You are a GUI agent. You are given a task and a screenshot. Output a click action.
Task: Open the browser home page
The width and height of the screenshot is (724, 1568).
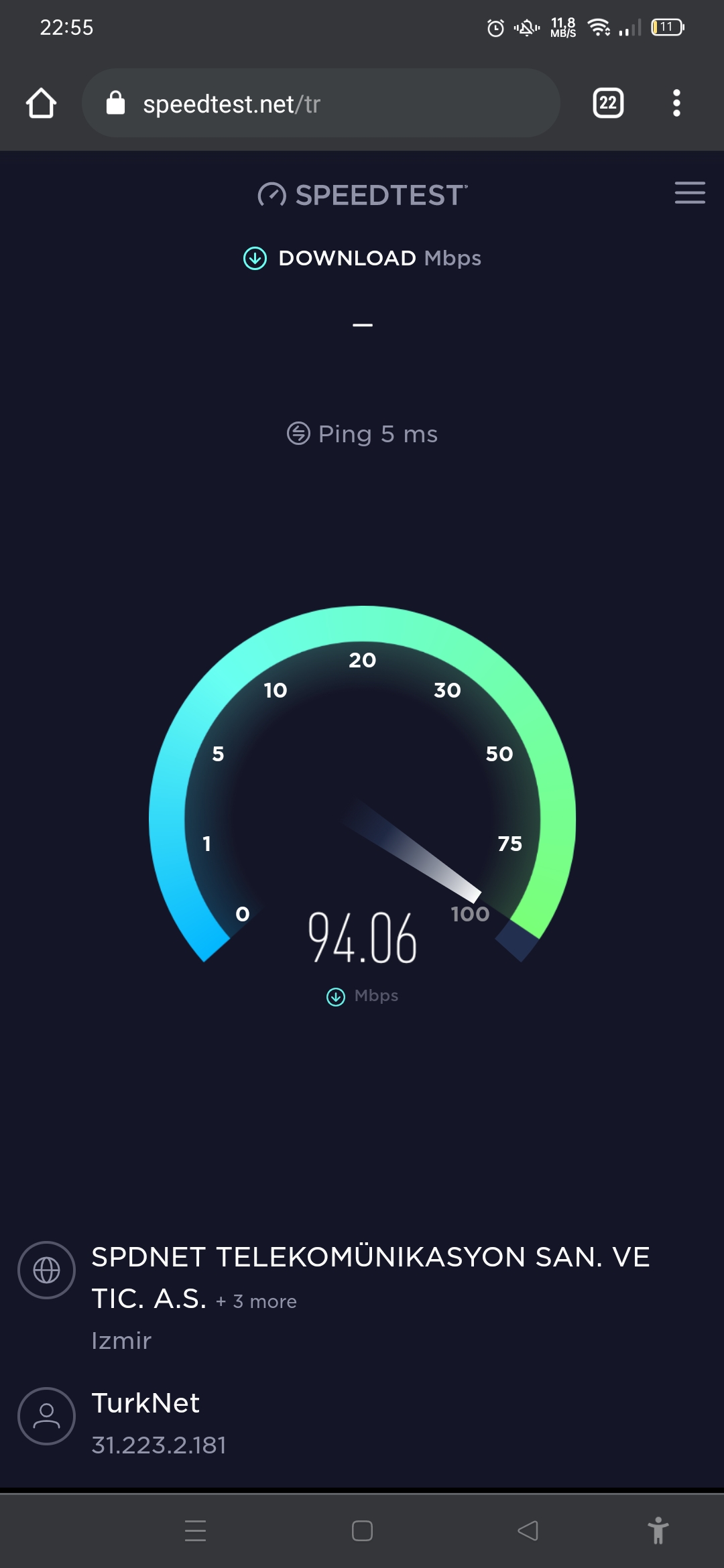coord(41,103)
